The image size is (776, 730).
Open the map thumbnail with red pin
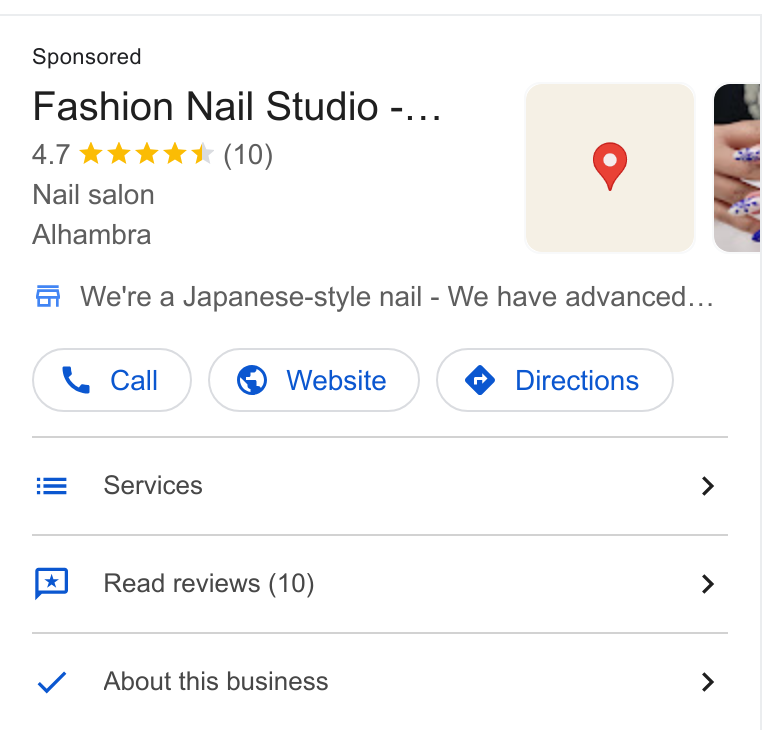point(610,168)
